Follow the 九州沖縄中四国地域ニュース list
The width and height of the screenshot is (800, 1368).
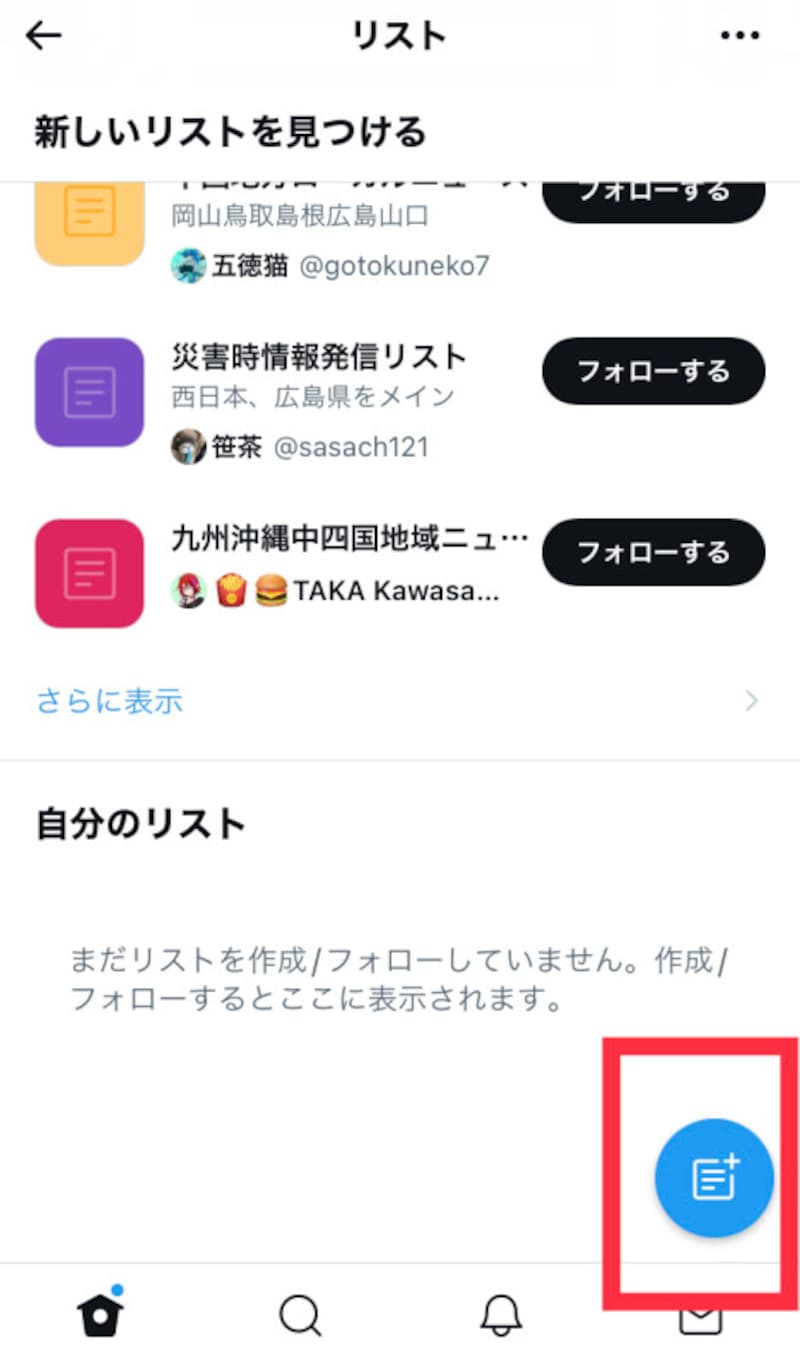point(653,552)
